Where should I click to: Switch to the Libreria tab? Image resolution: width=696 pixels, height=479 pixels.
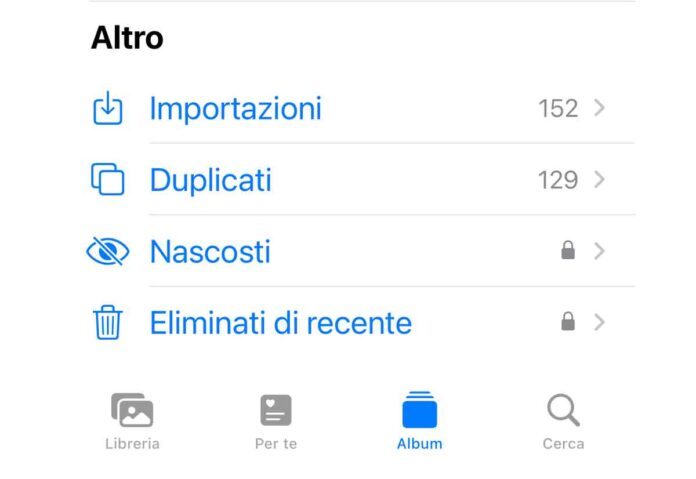[132, 421]
